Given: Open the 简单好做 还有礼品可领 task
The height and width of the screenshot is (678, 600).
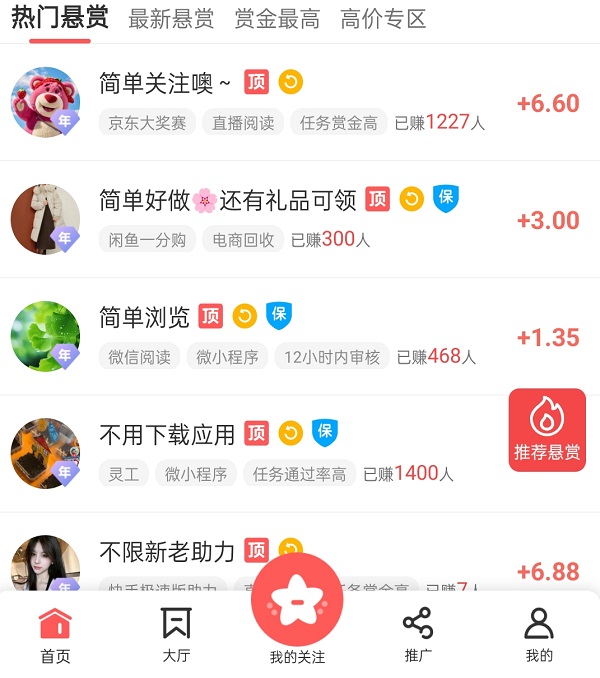Looking at the screenshot, I should (228, 201).
